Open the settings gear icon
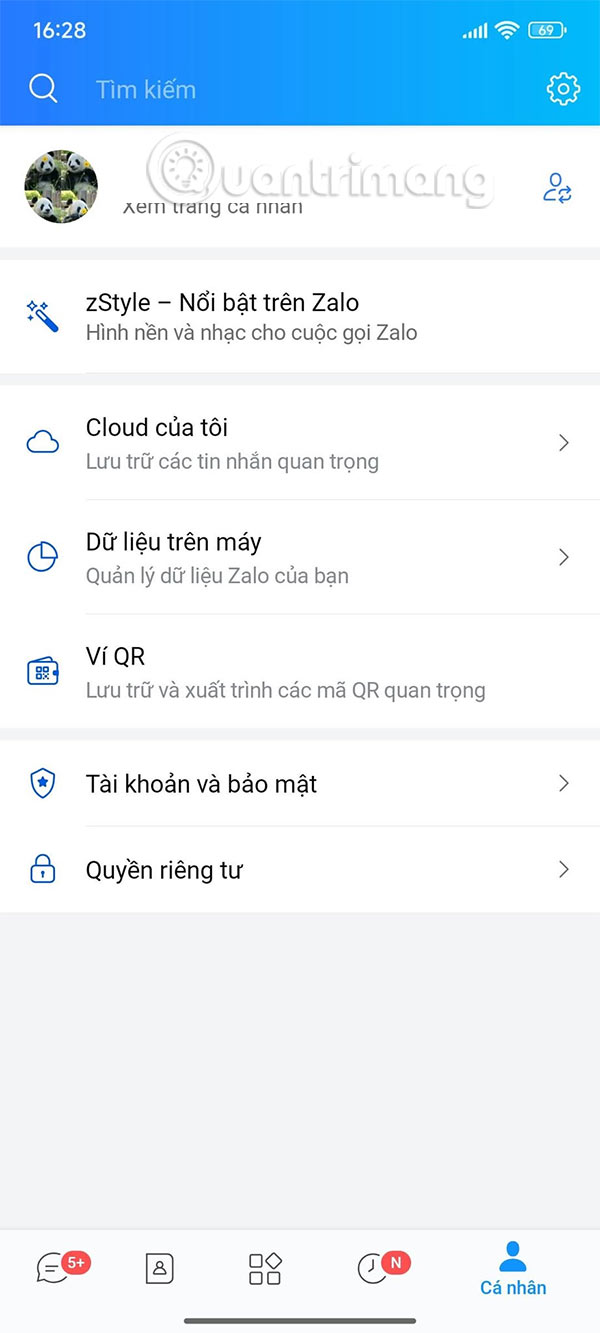600x1333 pixels. pos(563,89)
